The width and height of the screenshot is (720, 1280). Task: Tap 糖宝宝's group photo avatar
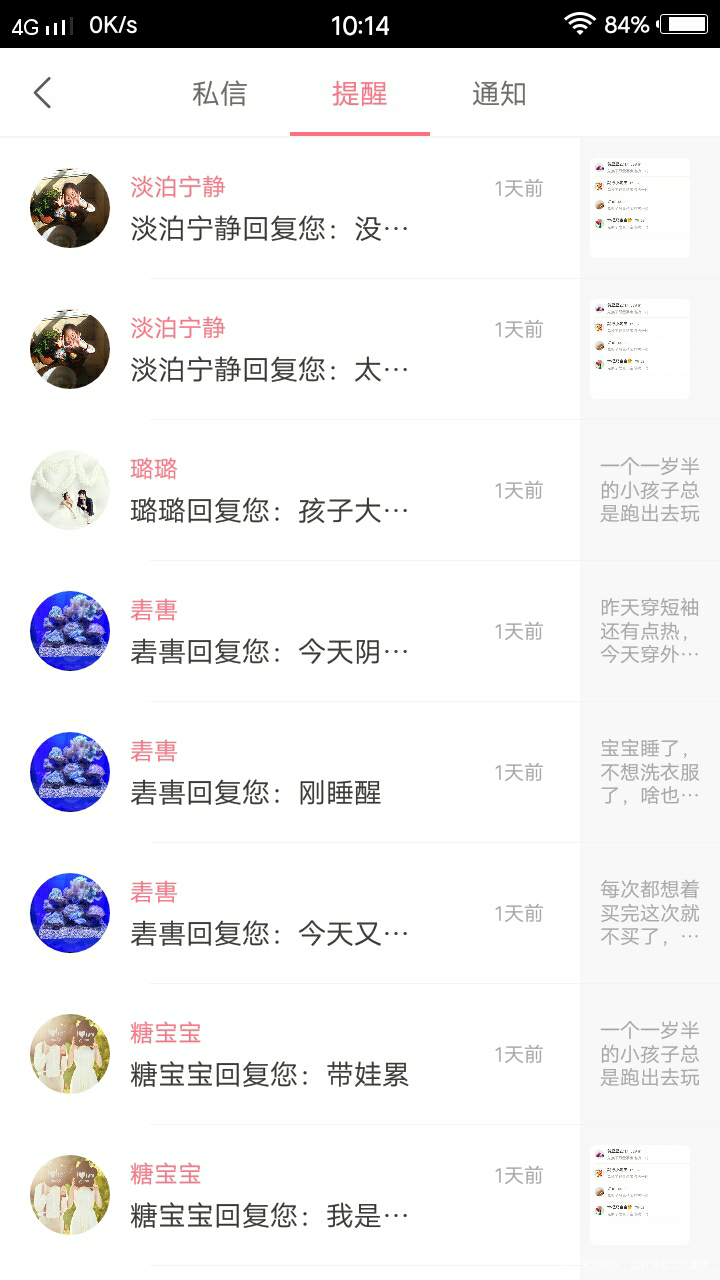click(68, 1053)
